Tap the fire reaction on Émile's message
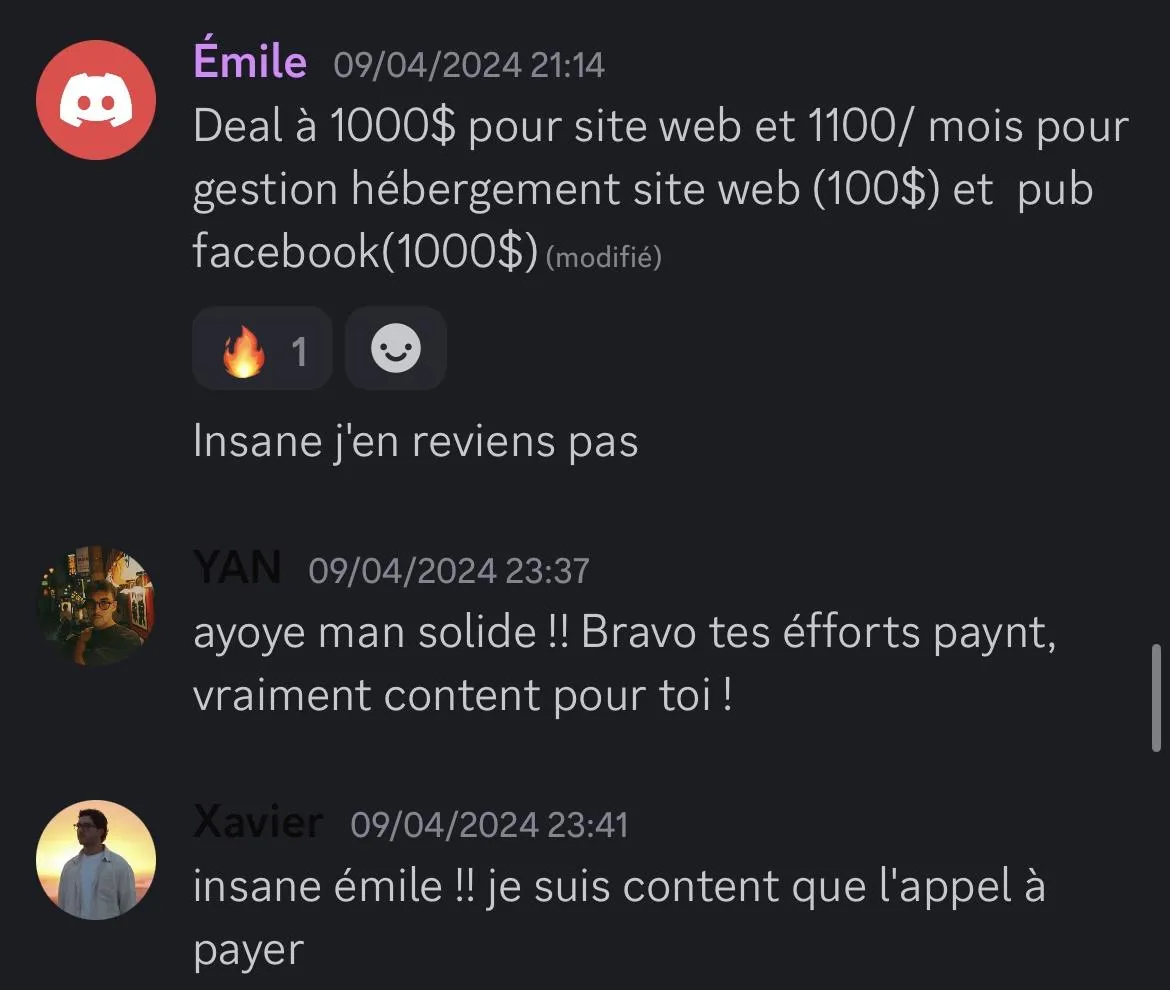 (x=261, y=349)
